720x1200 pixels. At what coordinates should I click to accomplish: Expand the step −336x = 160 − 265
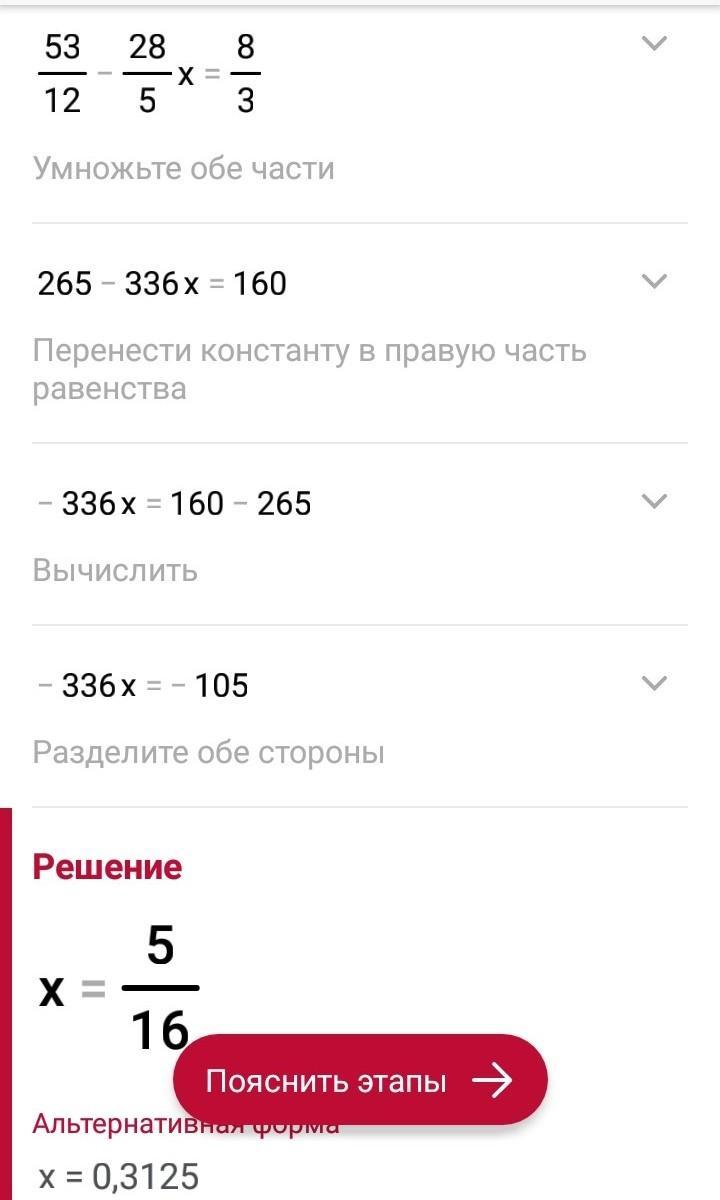tap(653, 502)
